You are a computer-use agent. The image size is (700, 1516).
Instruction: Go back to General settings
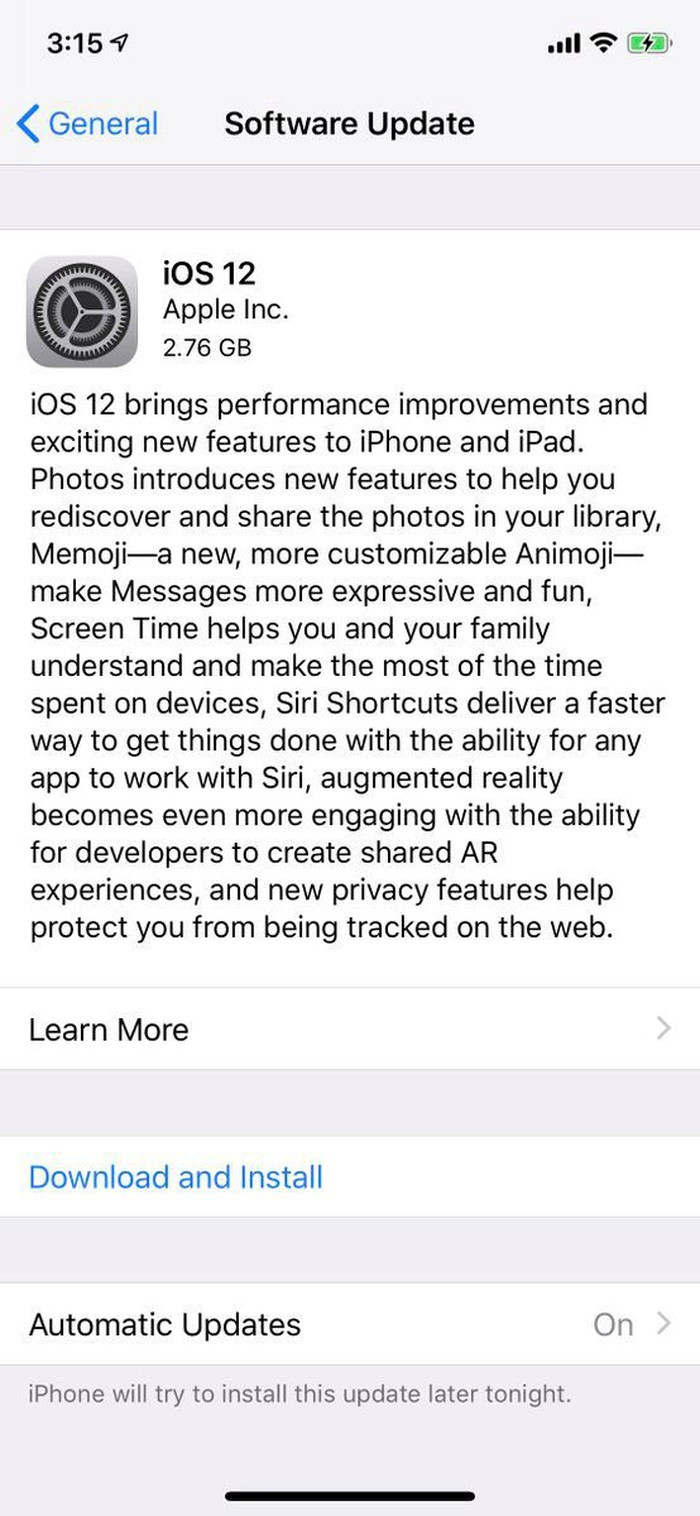click(88, 124)
